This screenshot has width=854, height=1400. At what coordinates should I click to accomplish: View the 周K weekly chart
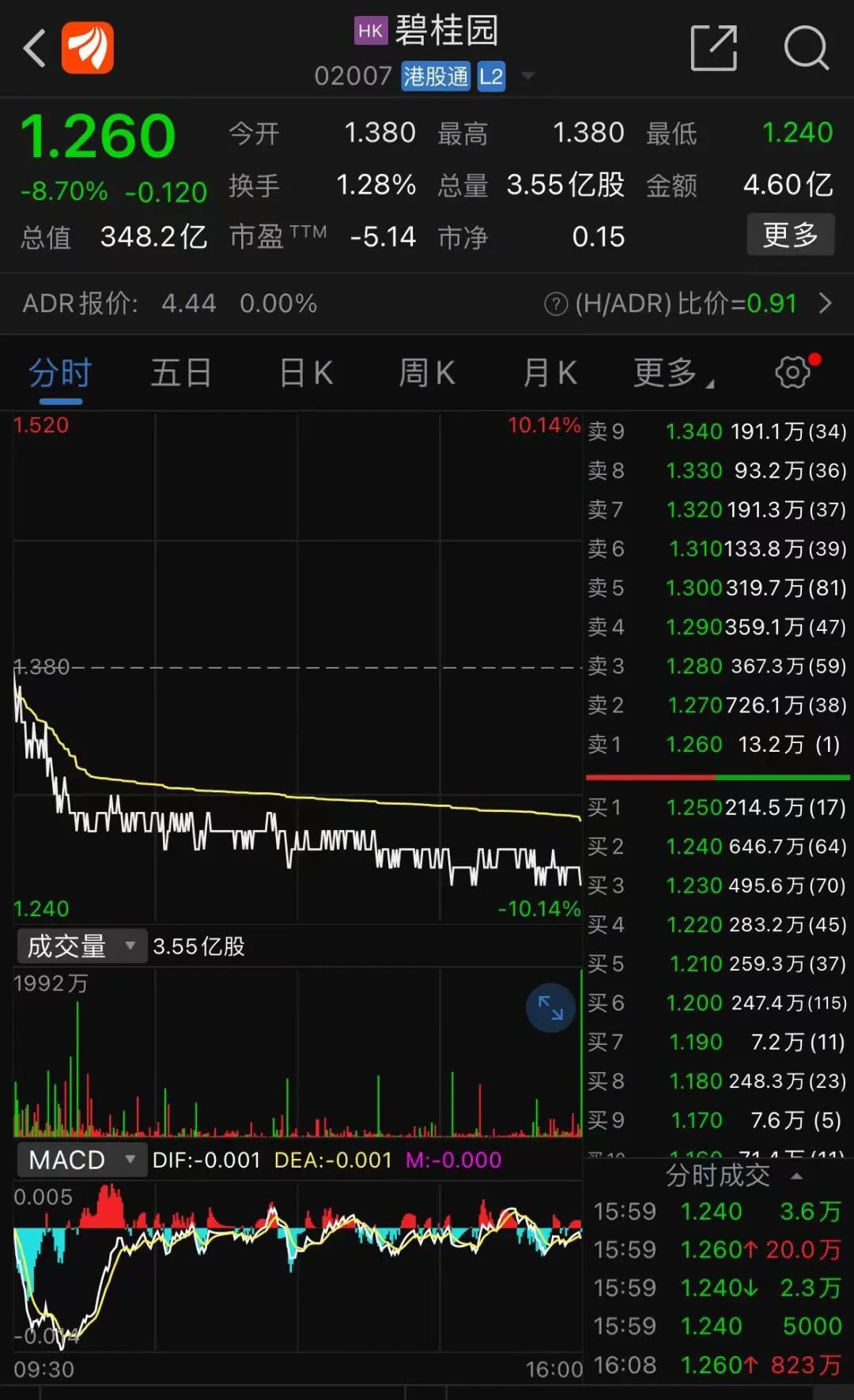pyautogui.click(x=427, y=373)
